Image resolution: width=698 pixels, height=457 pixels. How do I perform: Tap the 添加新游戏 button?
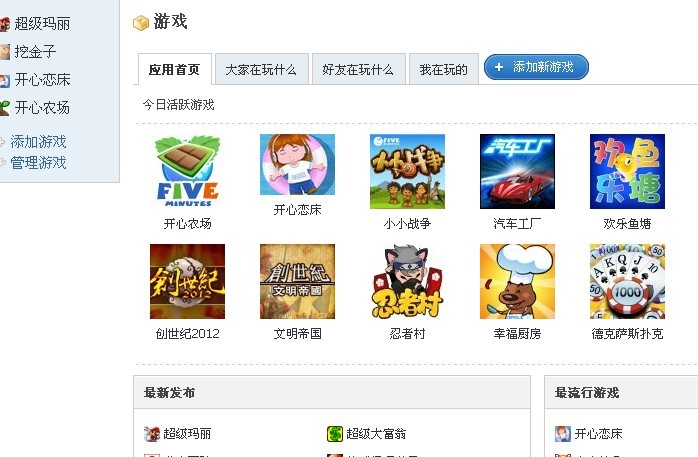point(536,67)
